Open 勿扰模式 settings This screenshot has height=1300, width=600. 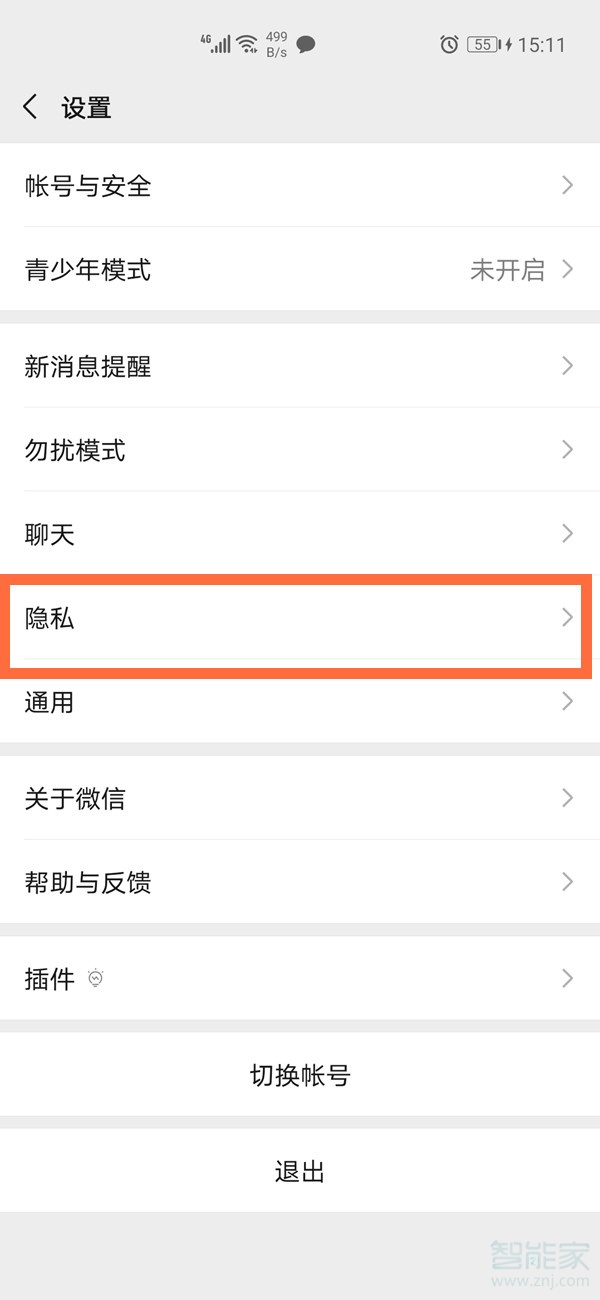click(300, 450)
